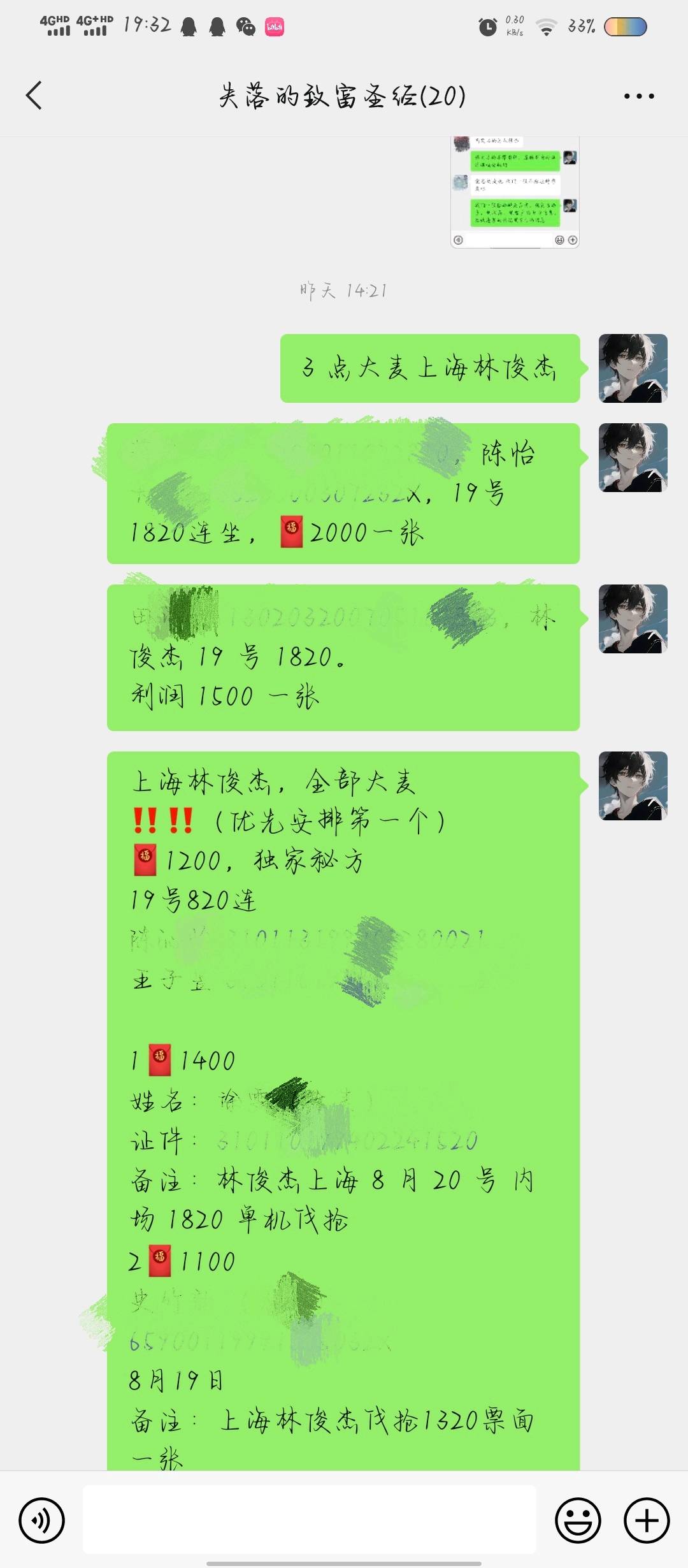
Task: Open the three-dot chat info menu
Action: [638, 96]
